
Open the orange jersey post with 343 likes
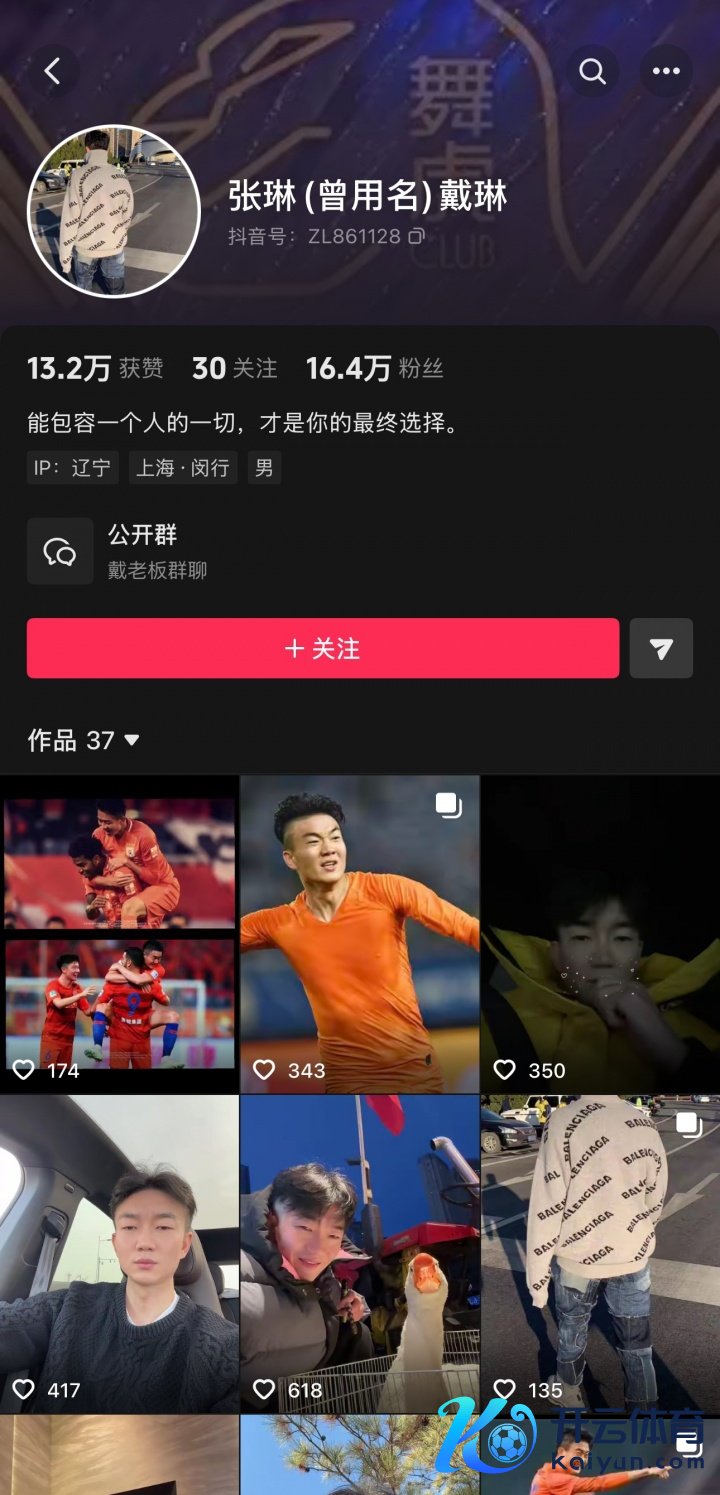tap(359, 935)
